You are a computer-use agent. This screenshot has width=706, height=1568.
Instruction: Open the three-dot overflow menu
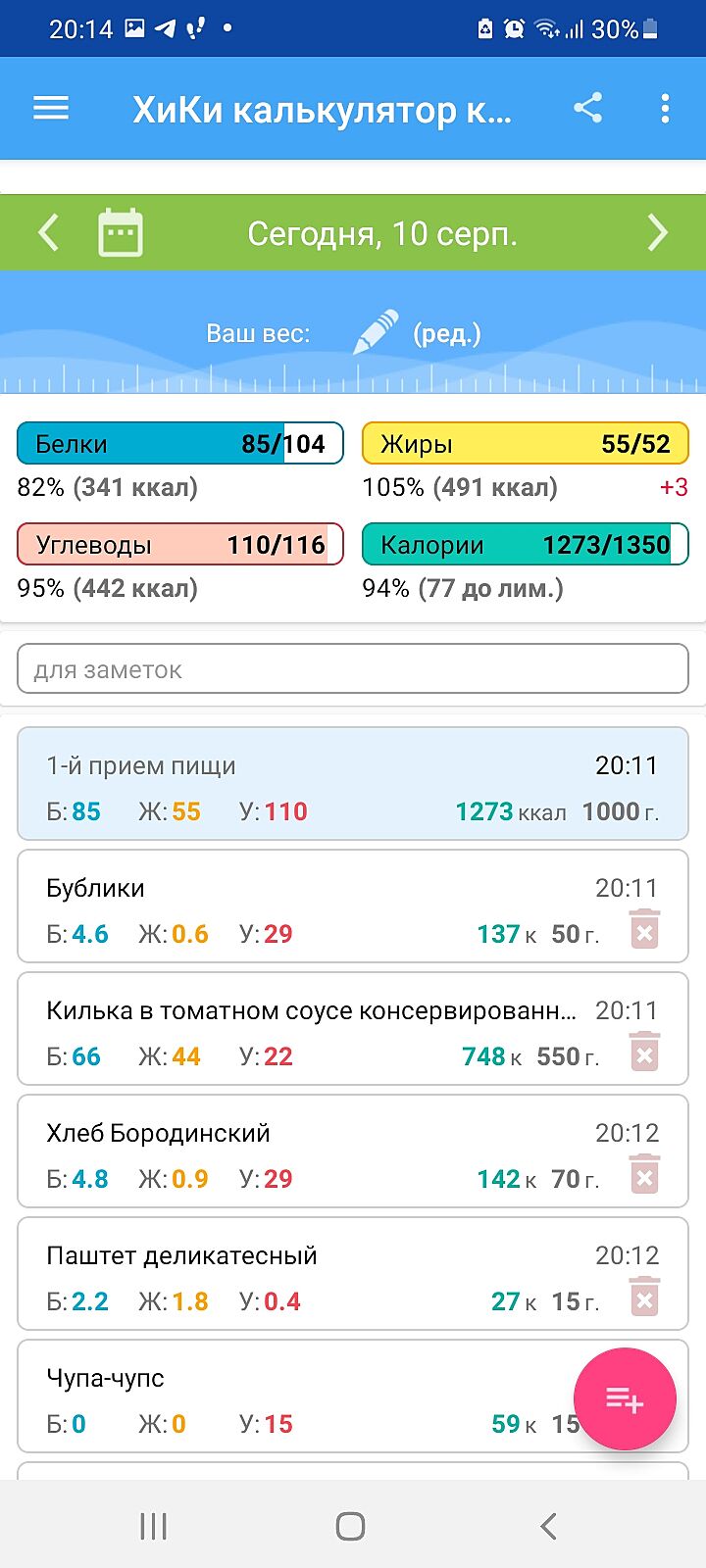[665, 108]
